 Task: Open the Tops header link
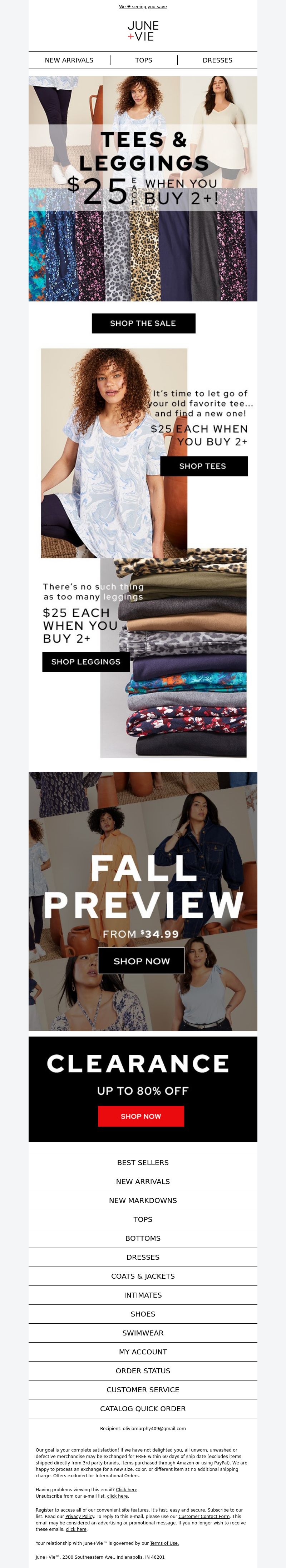(x=143, y=60)
